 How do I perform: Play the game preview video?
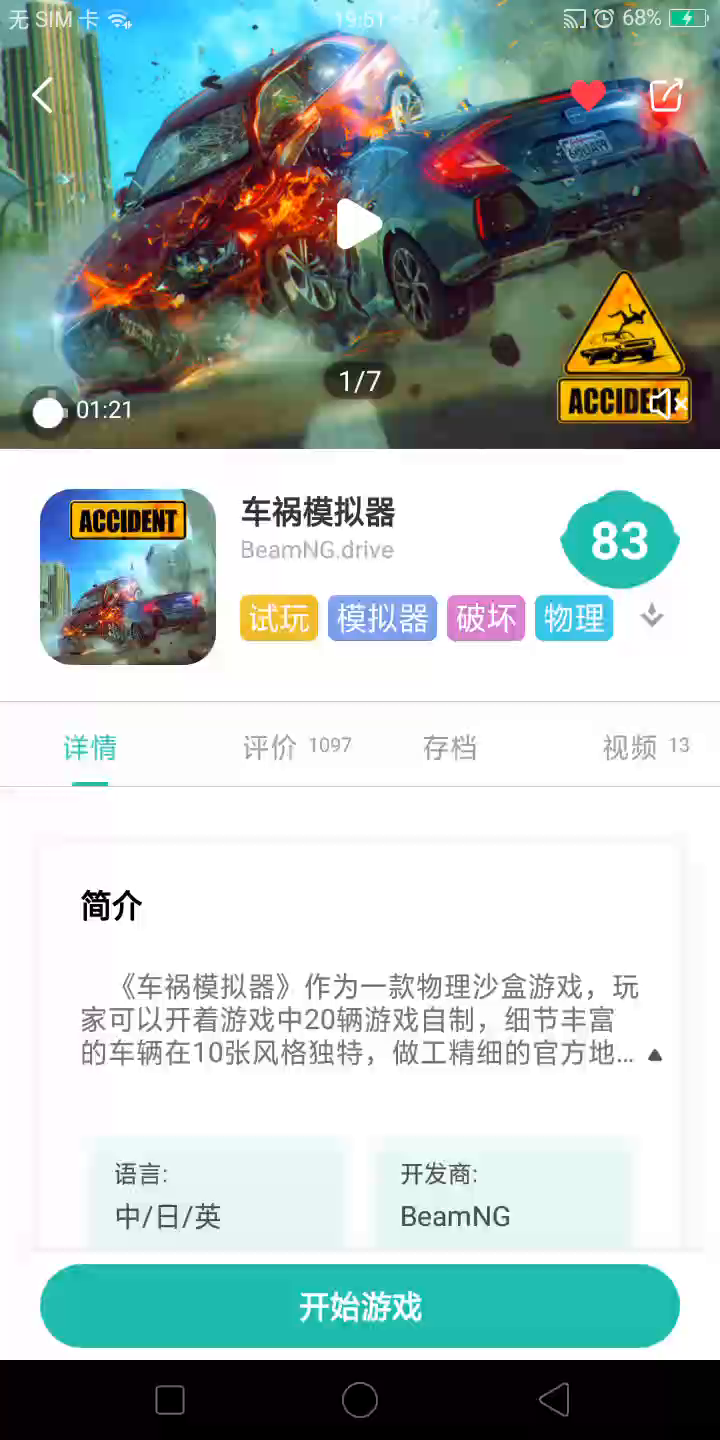(358, 224)
